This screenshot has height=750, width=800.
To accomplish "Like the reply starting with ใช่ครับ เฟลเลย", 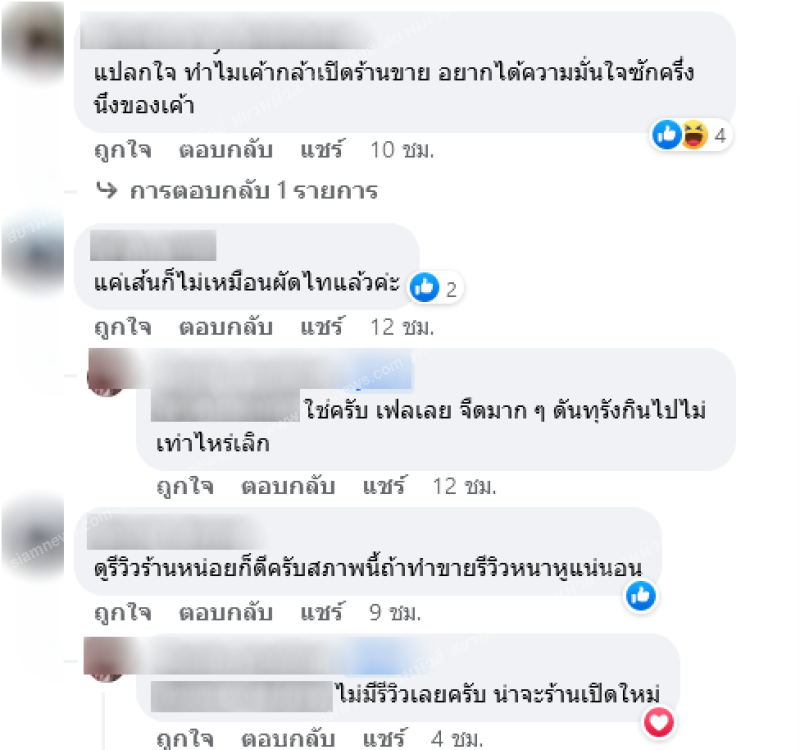I will pyautogui.click(x=185, y=487).
